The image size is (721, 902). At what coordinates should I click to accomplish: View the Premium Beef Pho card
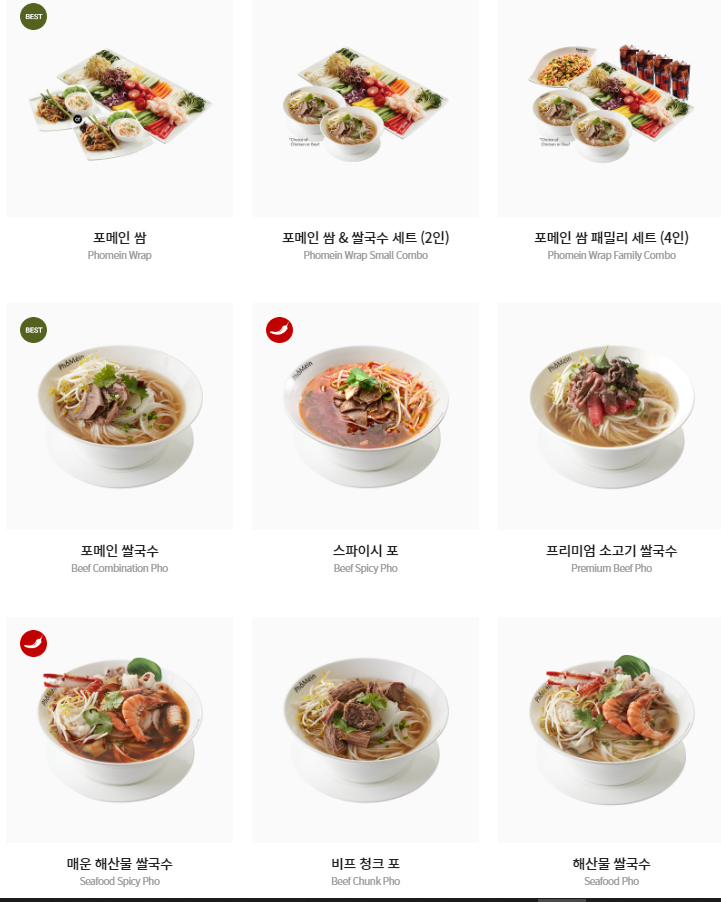(x=611, y=415)
